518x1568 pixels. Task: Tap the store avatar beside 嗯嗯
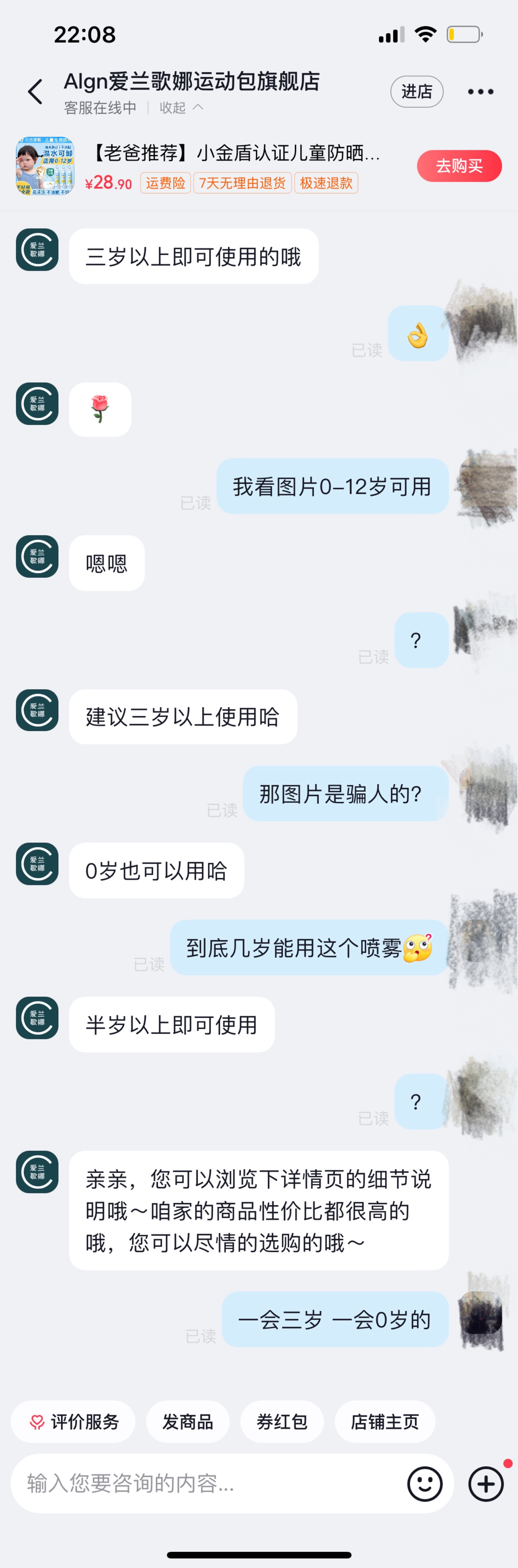(37, 556)
